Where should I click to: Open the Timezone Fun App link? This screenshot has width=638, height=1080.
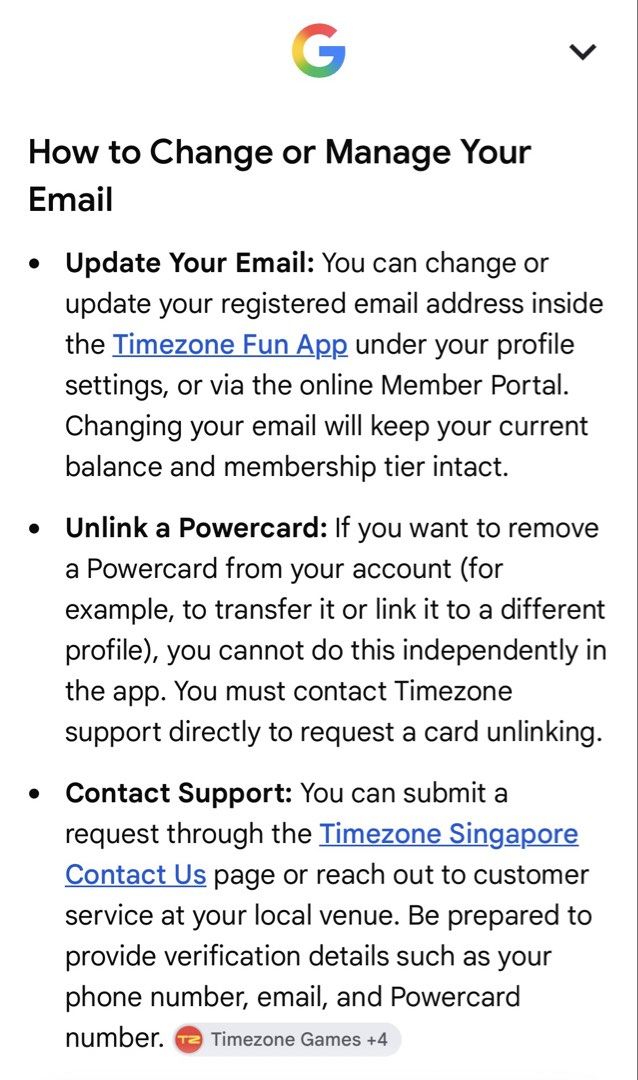click(230, 344)
